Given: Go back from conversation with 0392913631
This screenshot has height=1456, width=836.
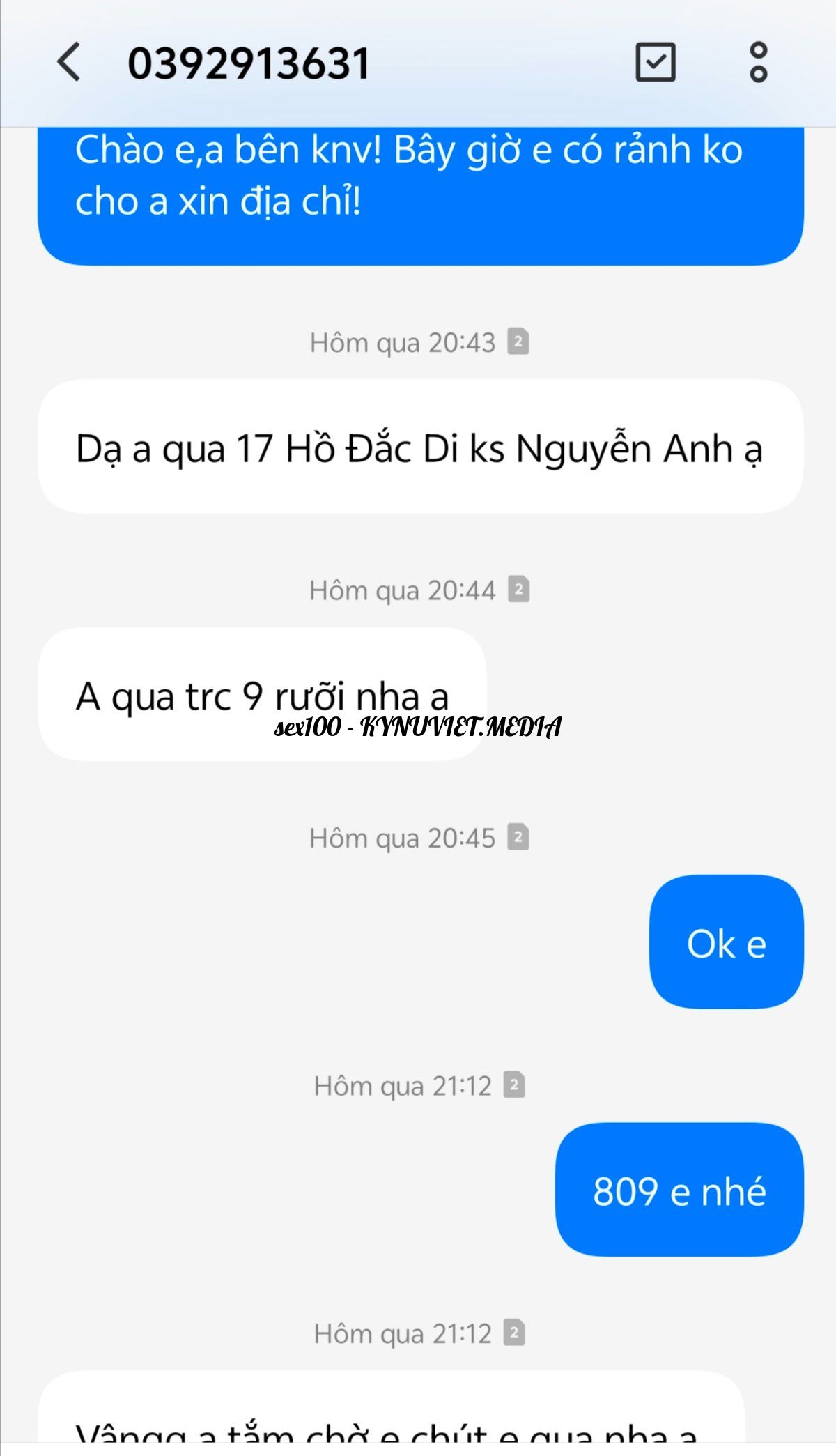Looking at the screenshot, I should [x=68, y=62].
